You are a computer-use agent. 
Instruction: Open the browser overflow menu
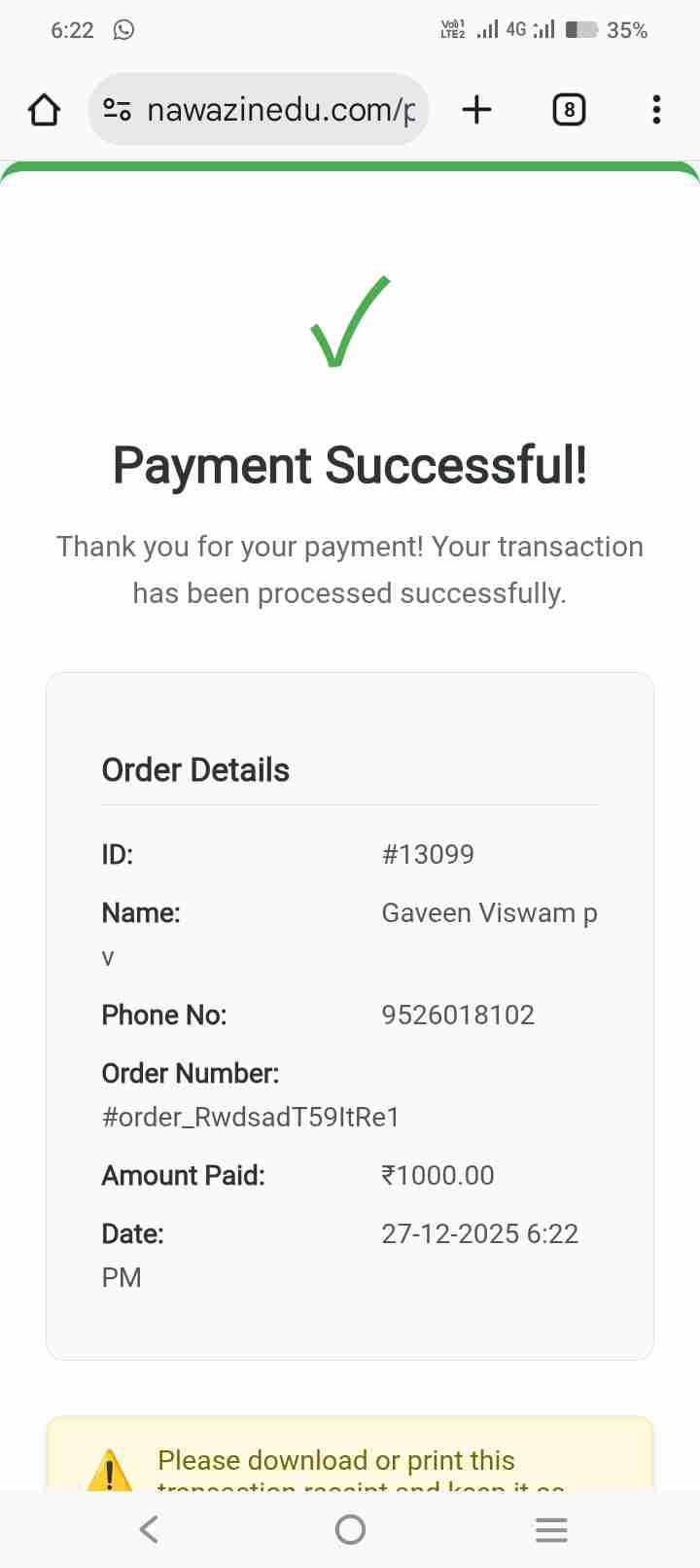tap(656, 110)
